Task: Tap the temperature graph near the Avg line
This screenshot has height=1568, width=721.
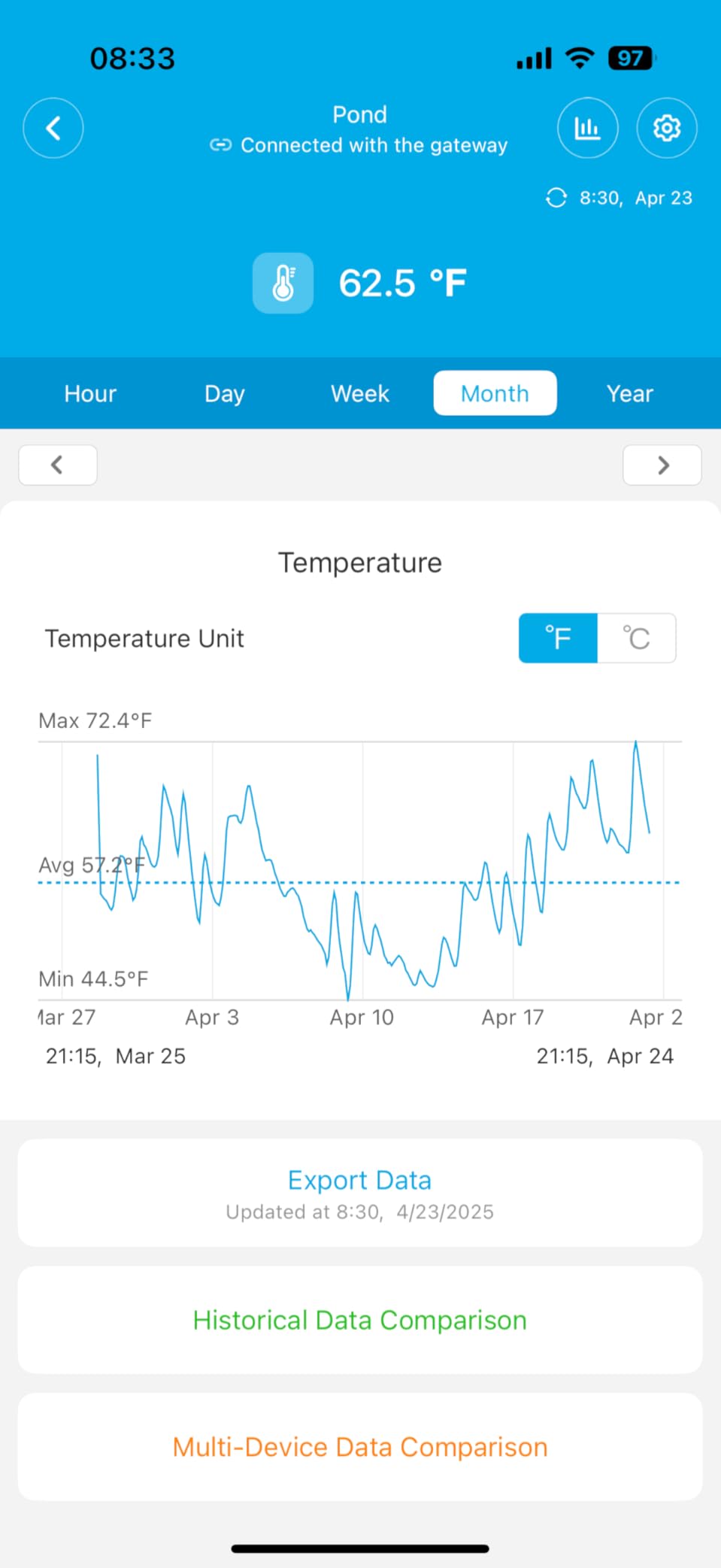Action: click(x=359, y=880)
